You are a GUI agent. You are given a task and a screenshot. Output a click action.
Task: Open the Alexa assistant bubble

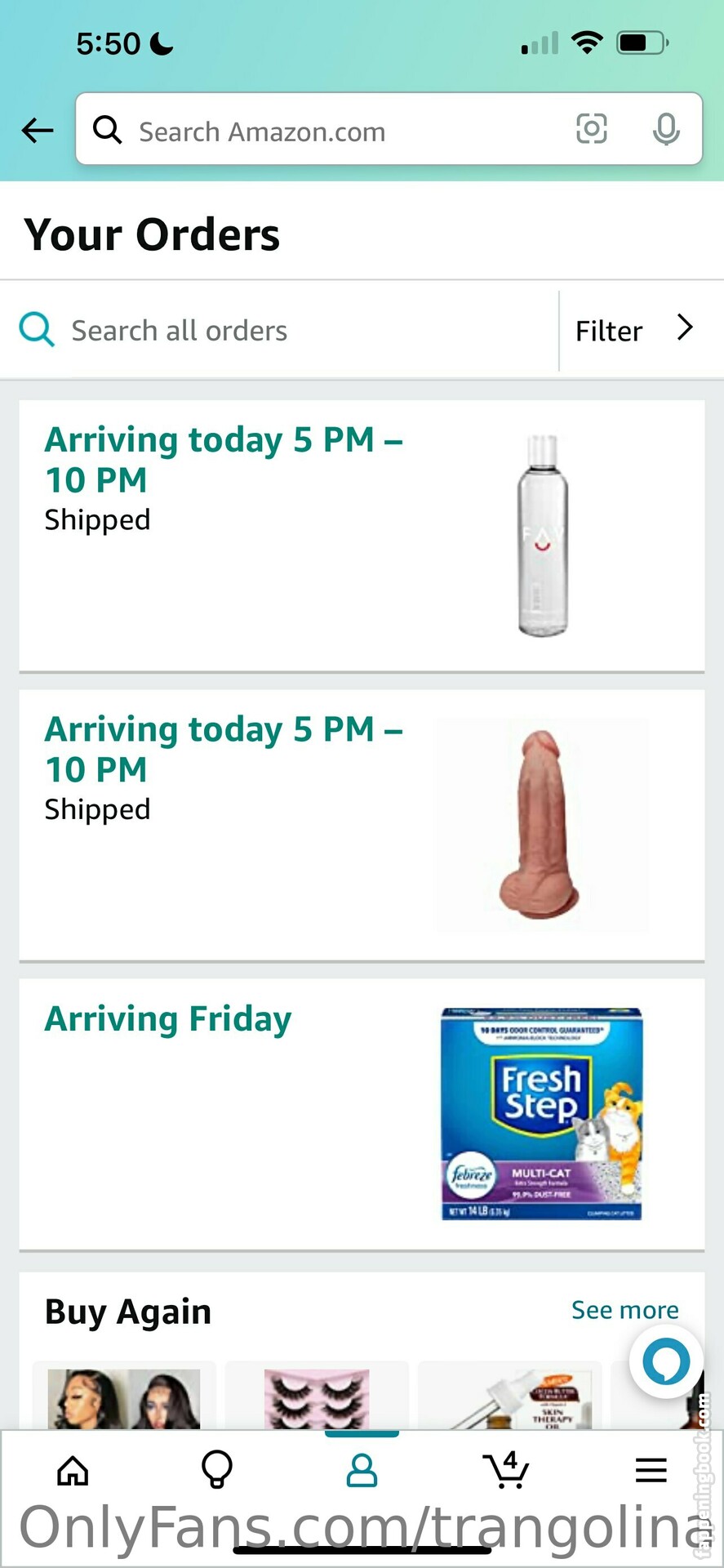click(x=666, y=1361)
